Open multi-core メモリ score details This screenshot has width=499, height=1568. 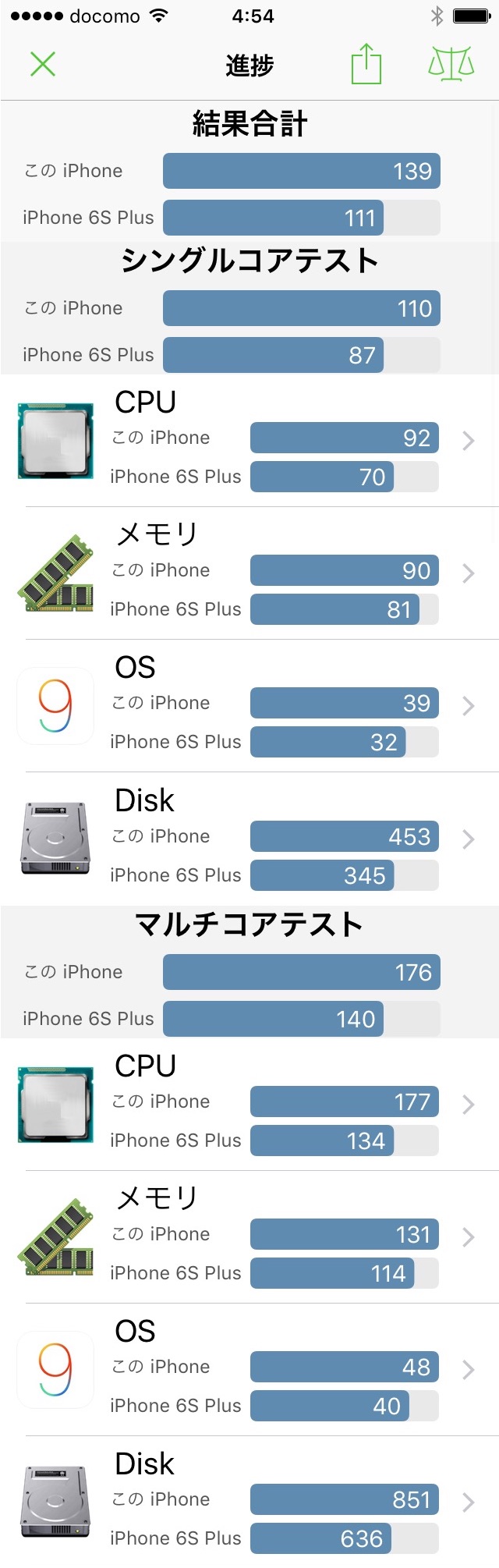[249, 1237]
